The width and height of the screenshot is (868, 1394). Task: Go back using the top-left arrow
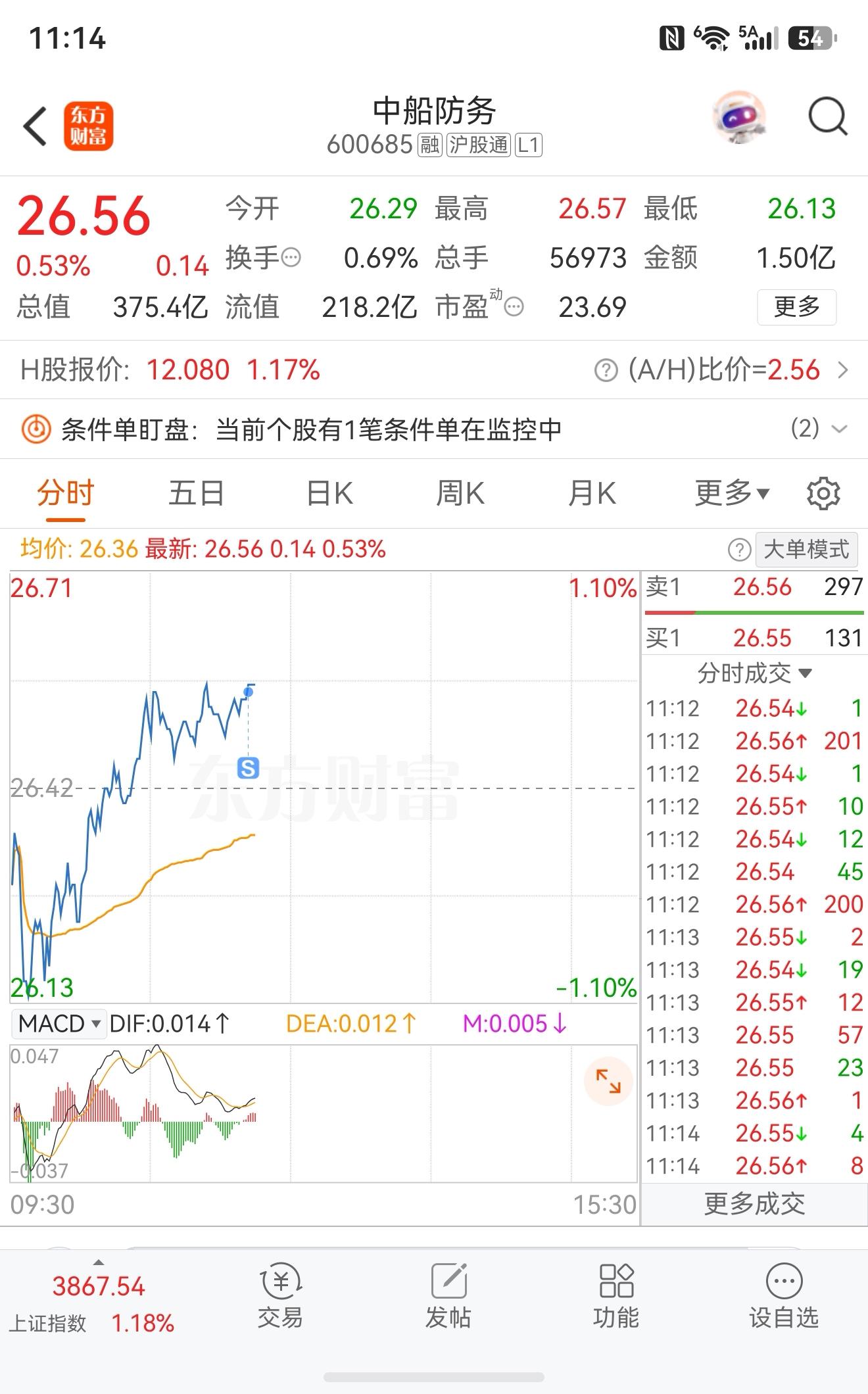point(35,126)
